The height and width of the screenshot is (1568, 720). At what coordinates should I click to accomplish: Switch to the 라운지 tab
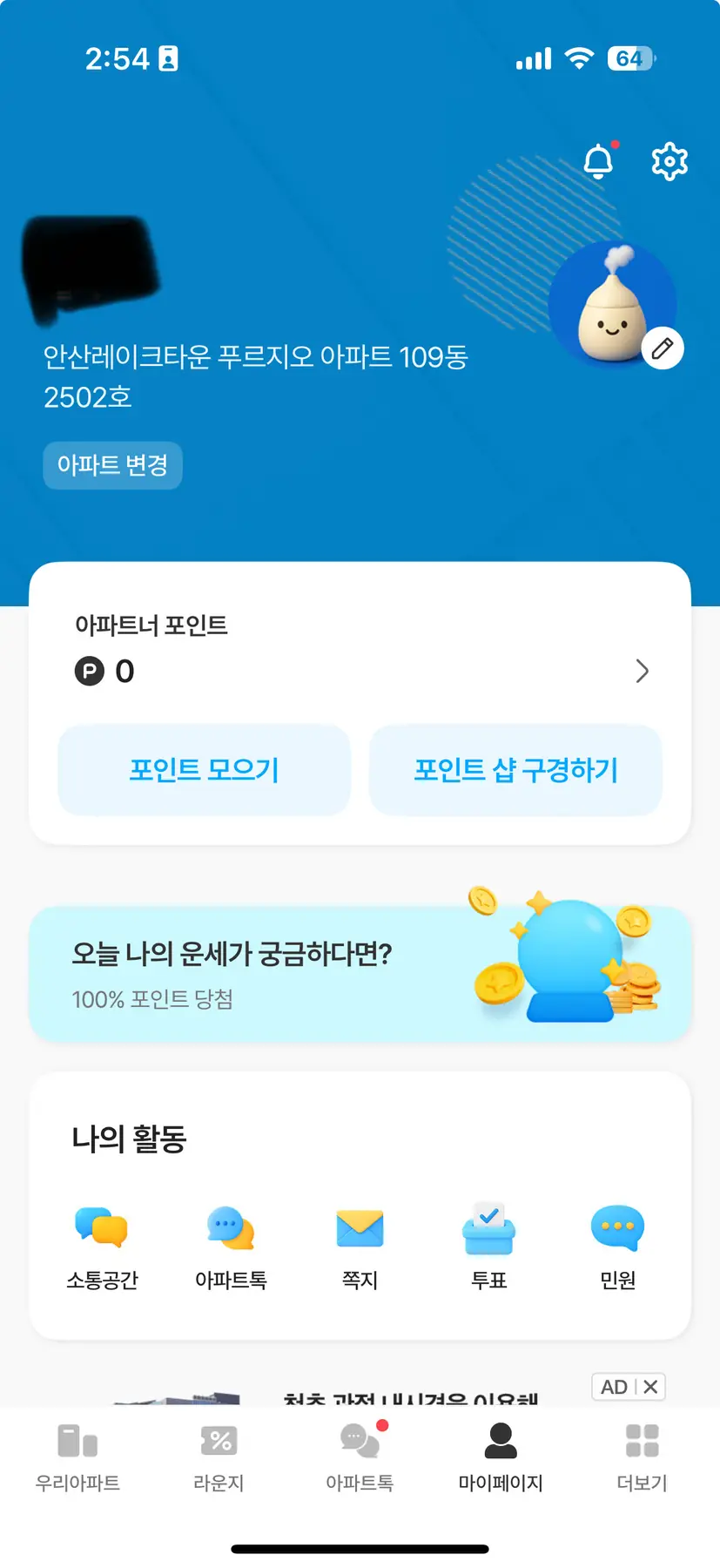point(219,1456)
